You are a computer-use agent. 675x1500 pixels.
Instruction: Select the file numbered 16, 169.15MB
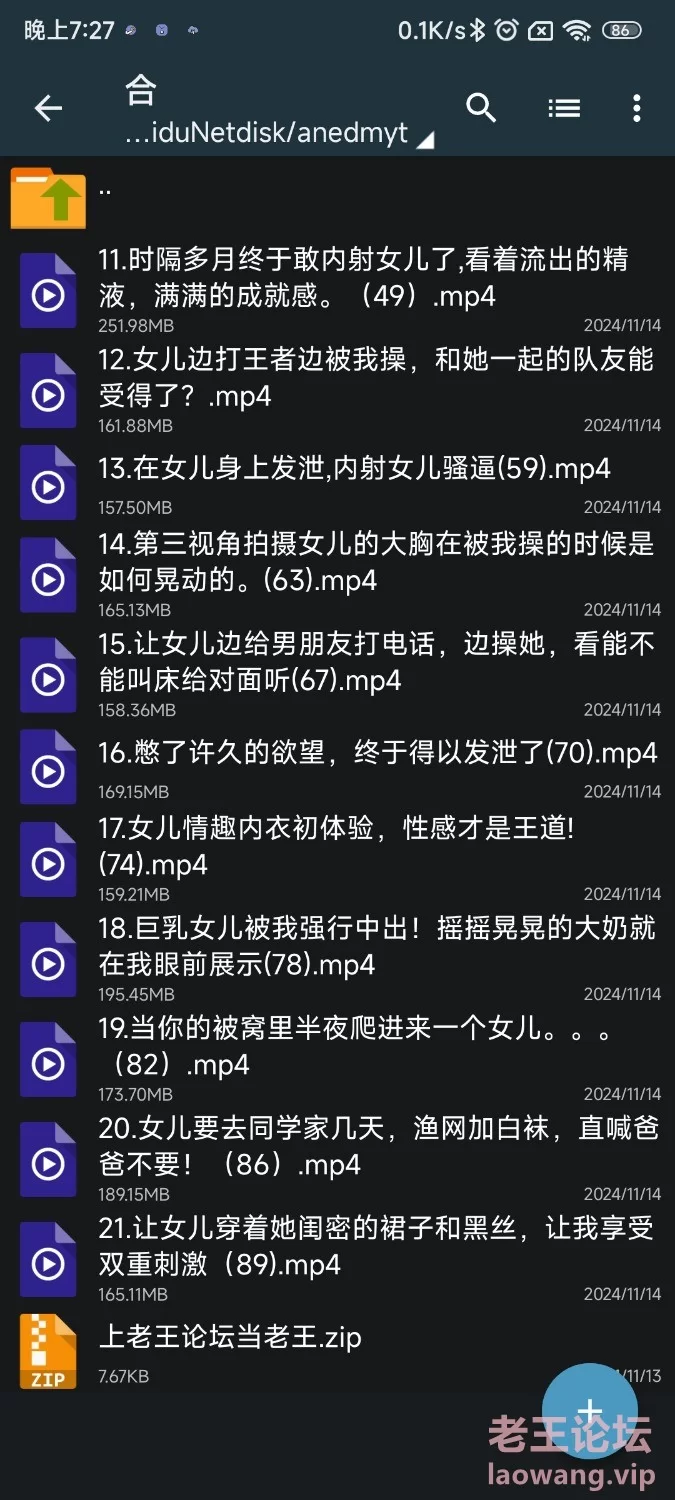click(337, 767)
